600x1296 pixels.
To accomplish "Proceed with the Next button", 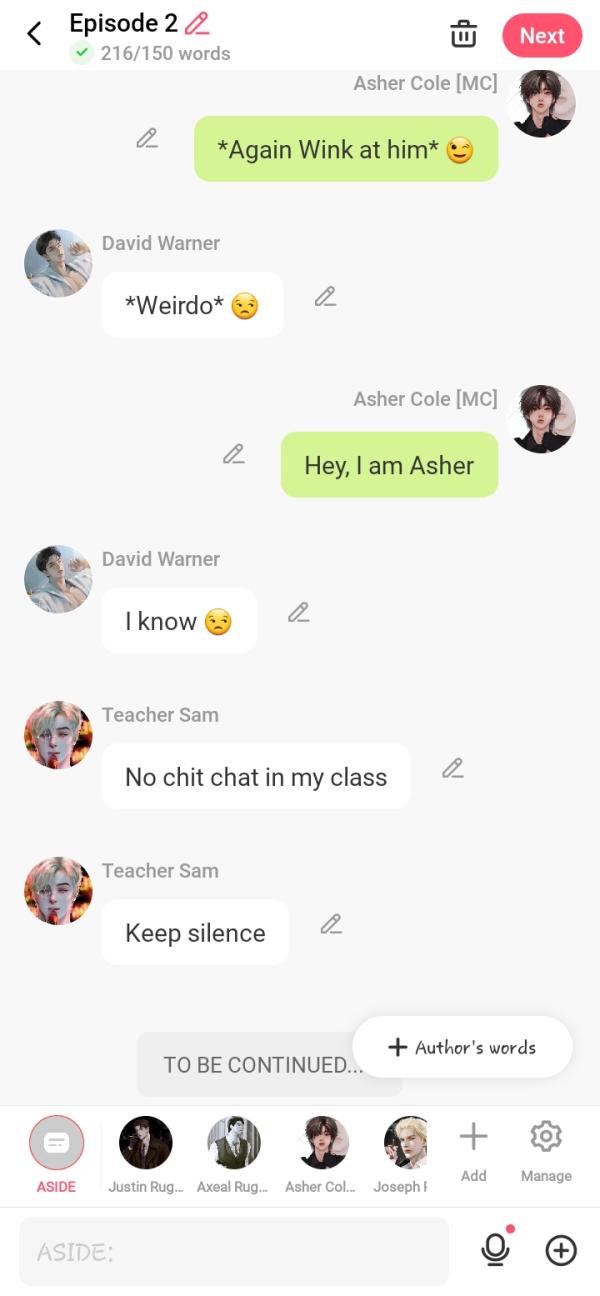I will pyautogui.click(x=541, y=35).
